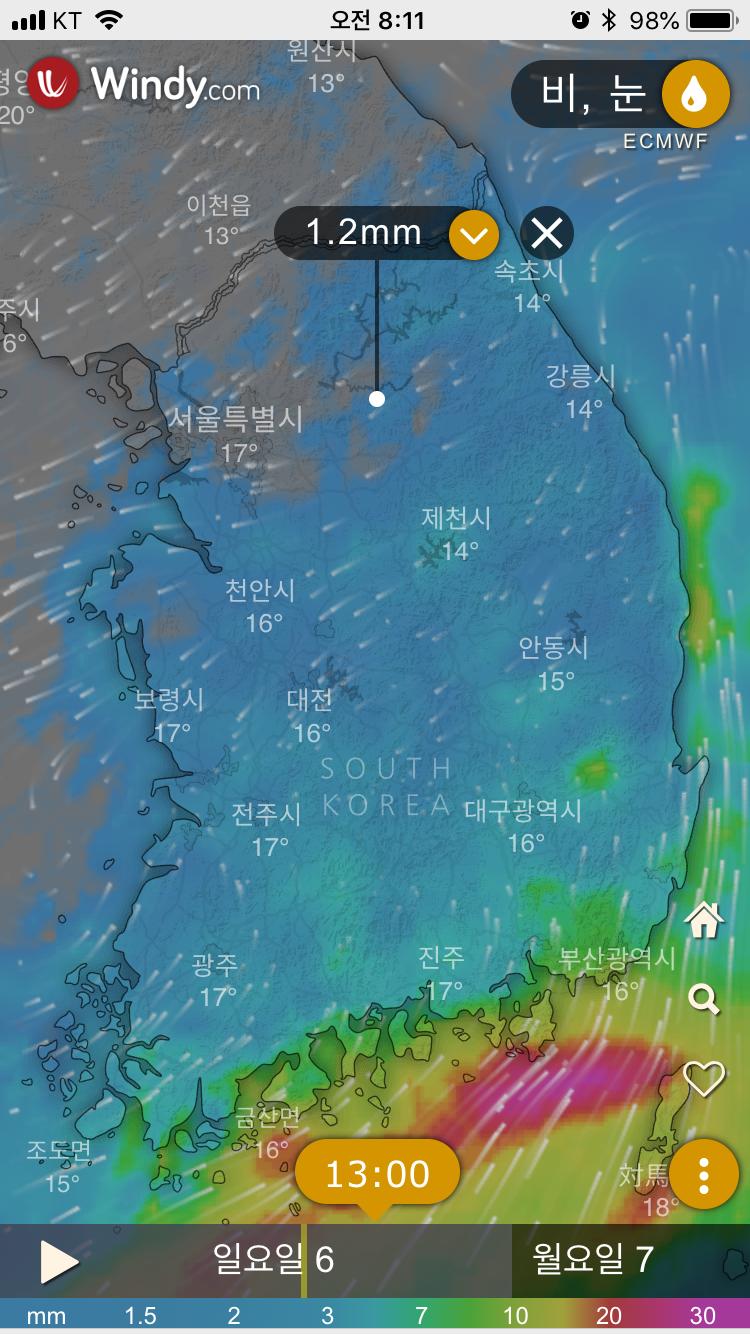Go to home location
The image size is (750, 1334).
coord(704,919)
